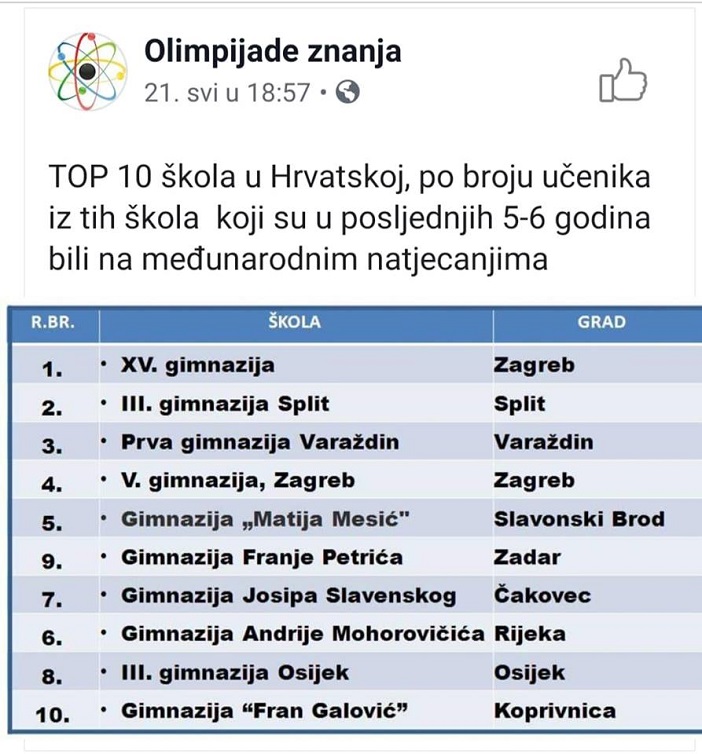Open the Olimpijade znanja profile picture

click(88, 71)
